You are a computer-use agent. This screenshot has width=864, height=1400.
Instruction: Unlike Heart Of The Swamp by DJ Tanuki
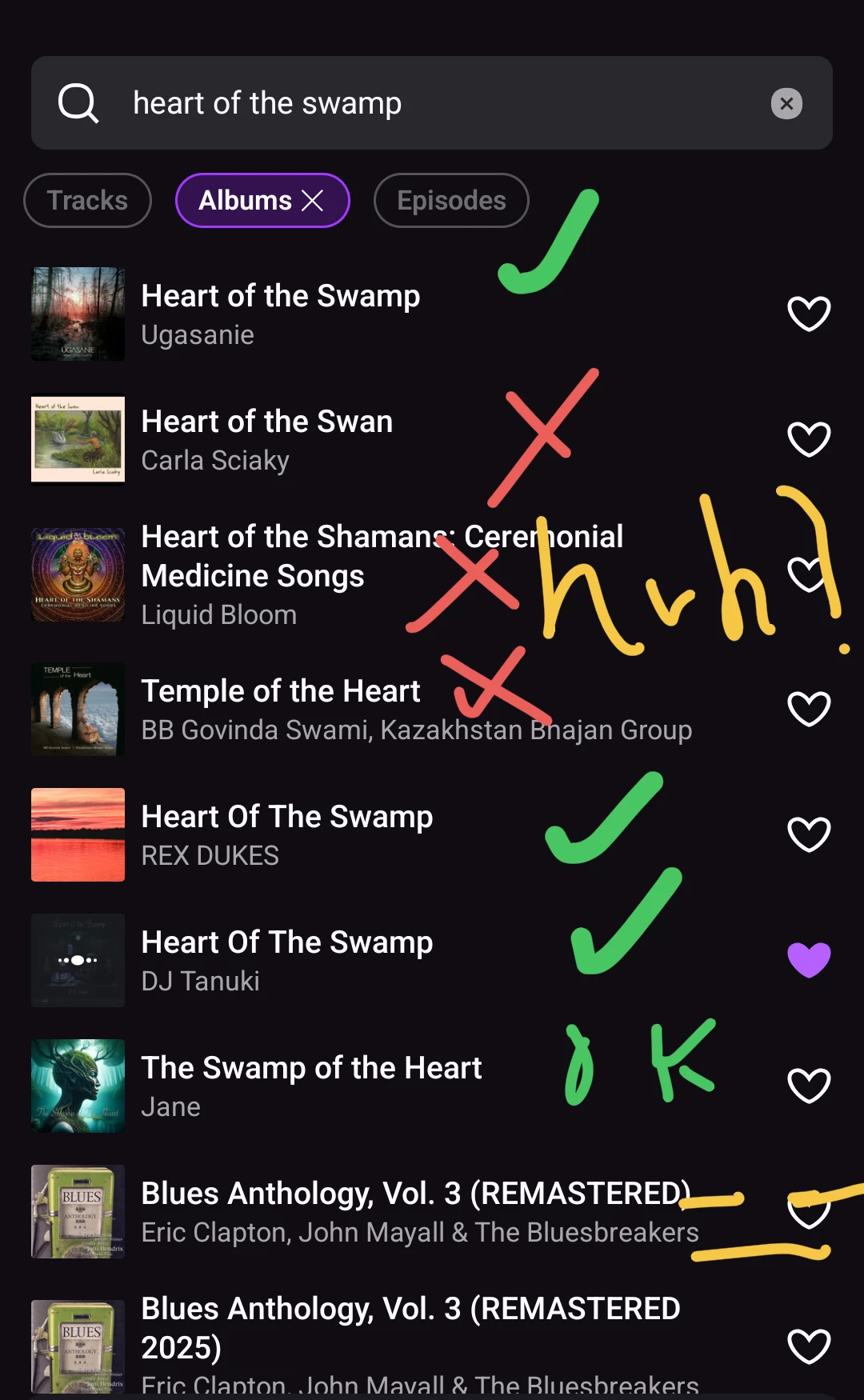click(x=809, y=960)
